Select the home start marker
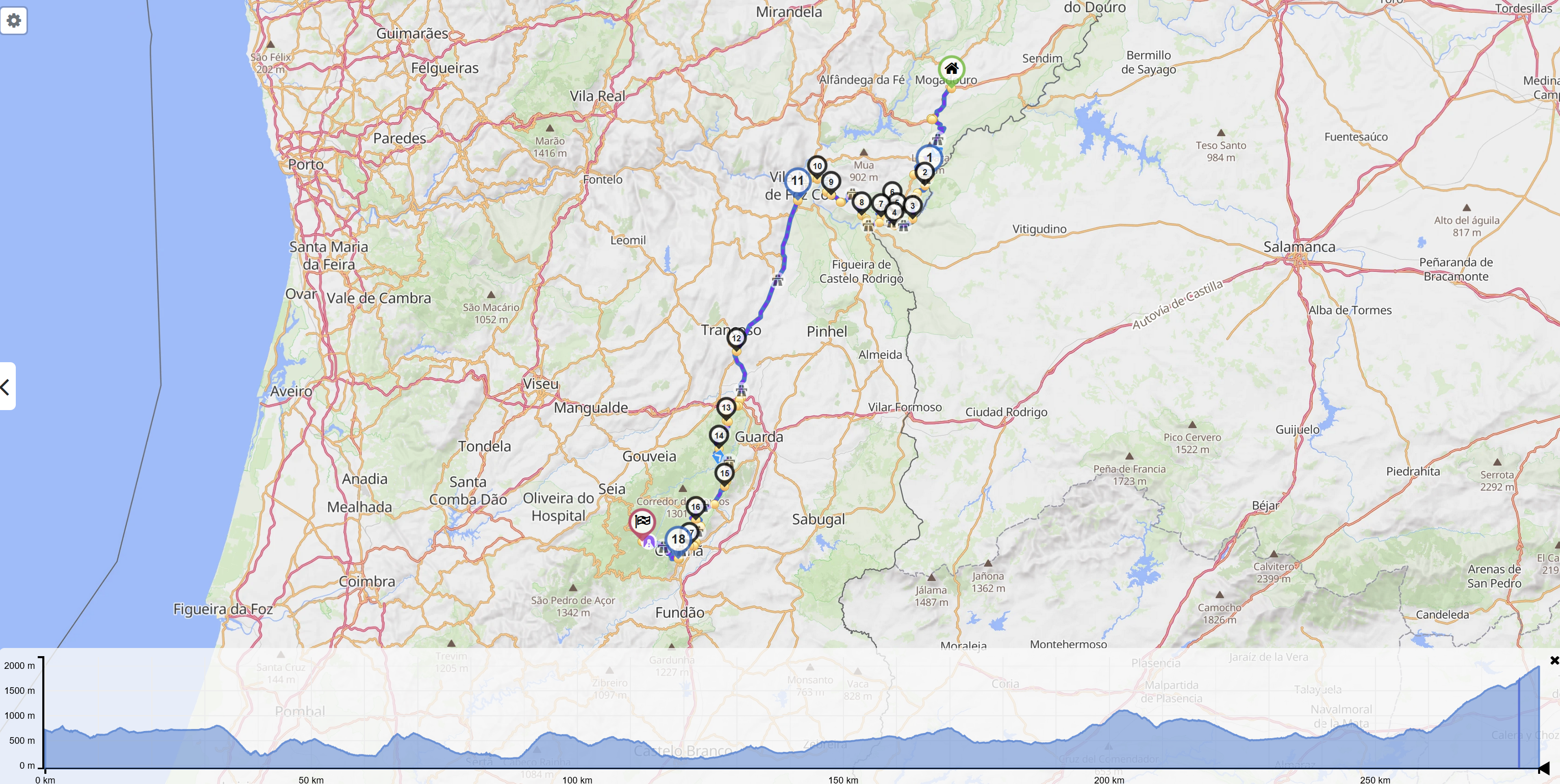Image resolution: width=1560 pixels, height=784 pixels. [x=951, y=68]
